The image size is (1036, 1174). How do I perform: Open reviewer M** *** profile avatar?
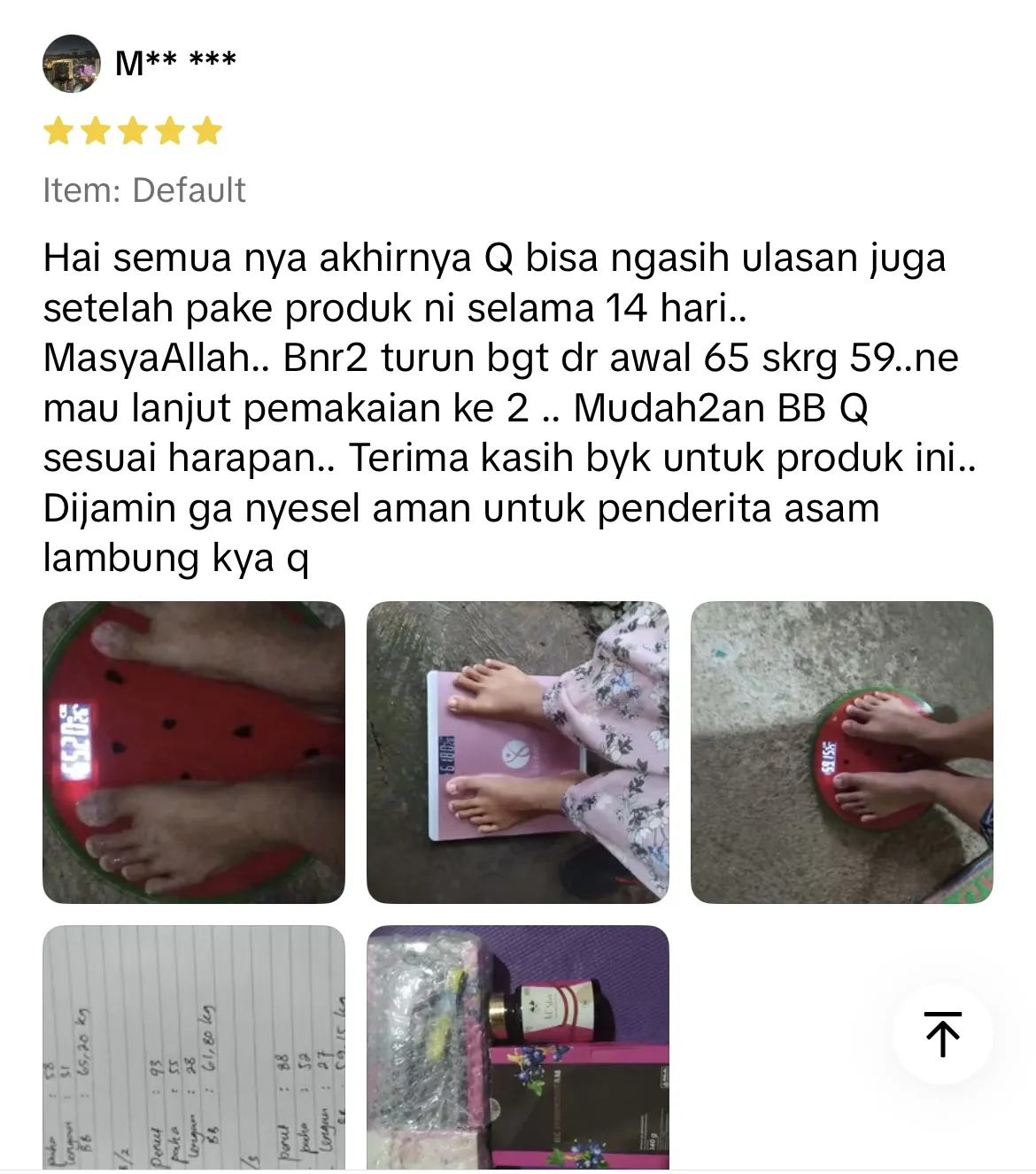point(72,64)
